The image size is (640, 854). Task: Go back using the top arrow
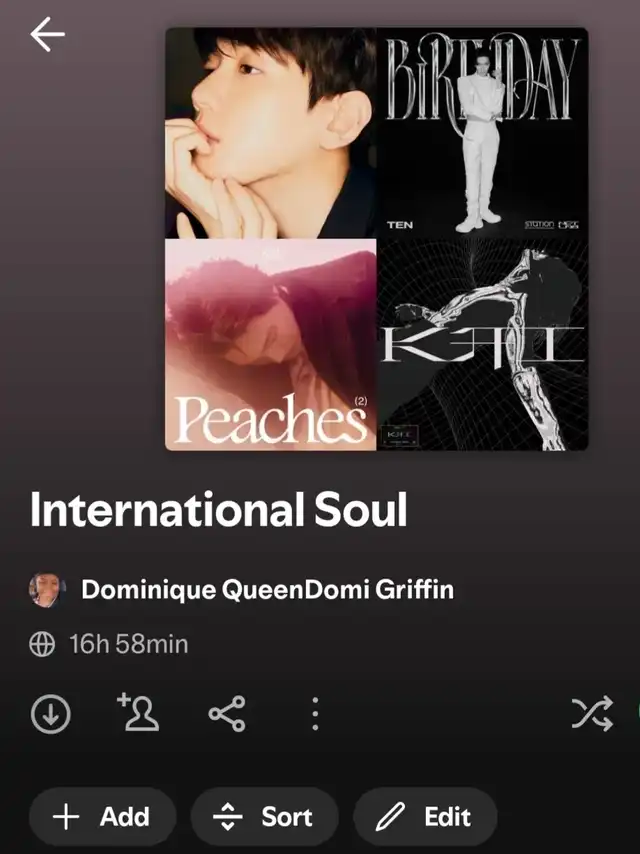[x=47, y=35]
